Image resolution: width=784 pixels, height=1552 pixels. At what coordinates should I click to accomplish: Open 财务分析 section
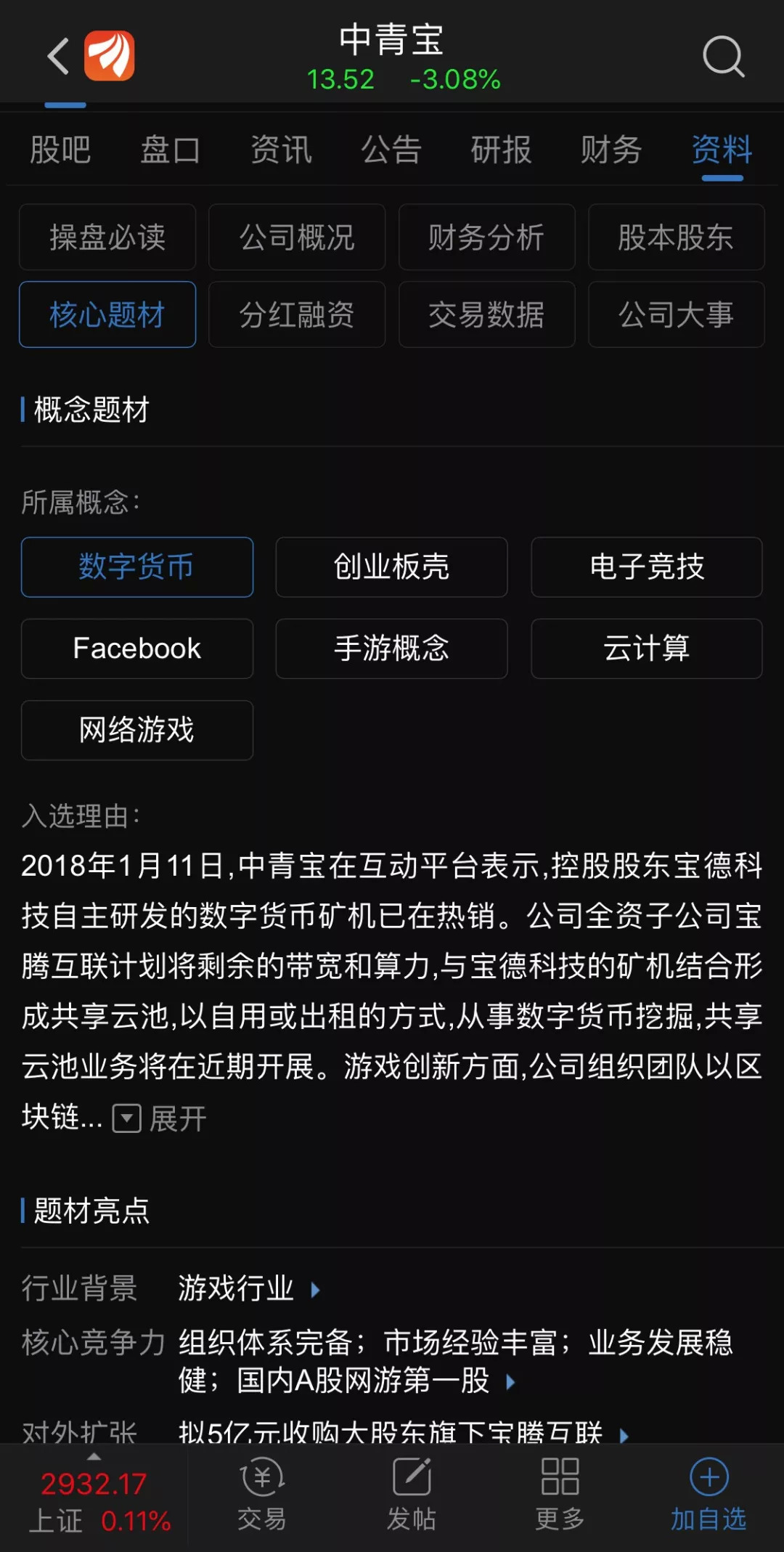coord(486,237)
